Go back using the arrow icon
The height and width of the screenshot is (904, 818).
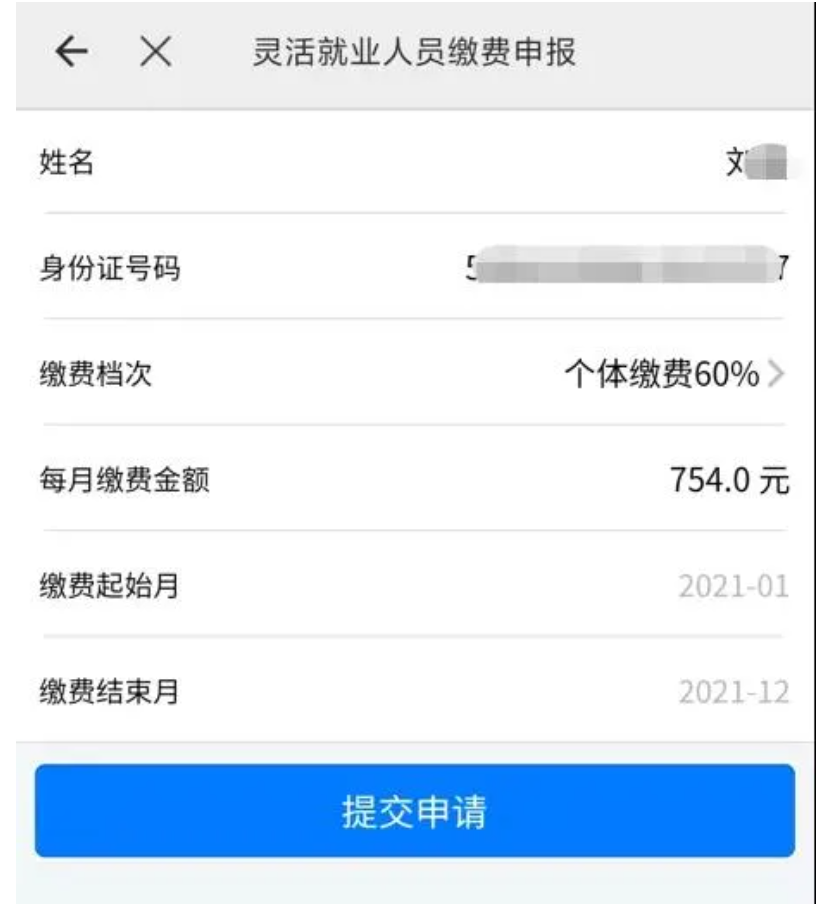click(67, 54)
